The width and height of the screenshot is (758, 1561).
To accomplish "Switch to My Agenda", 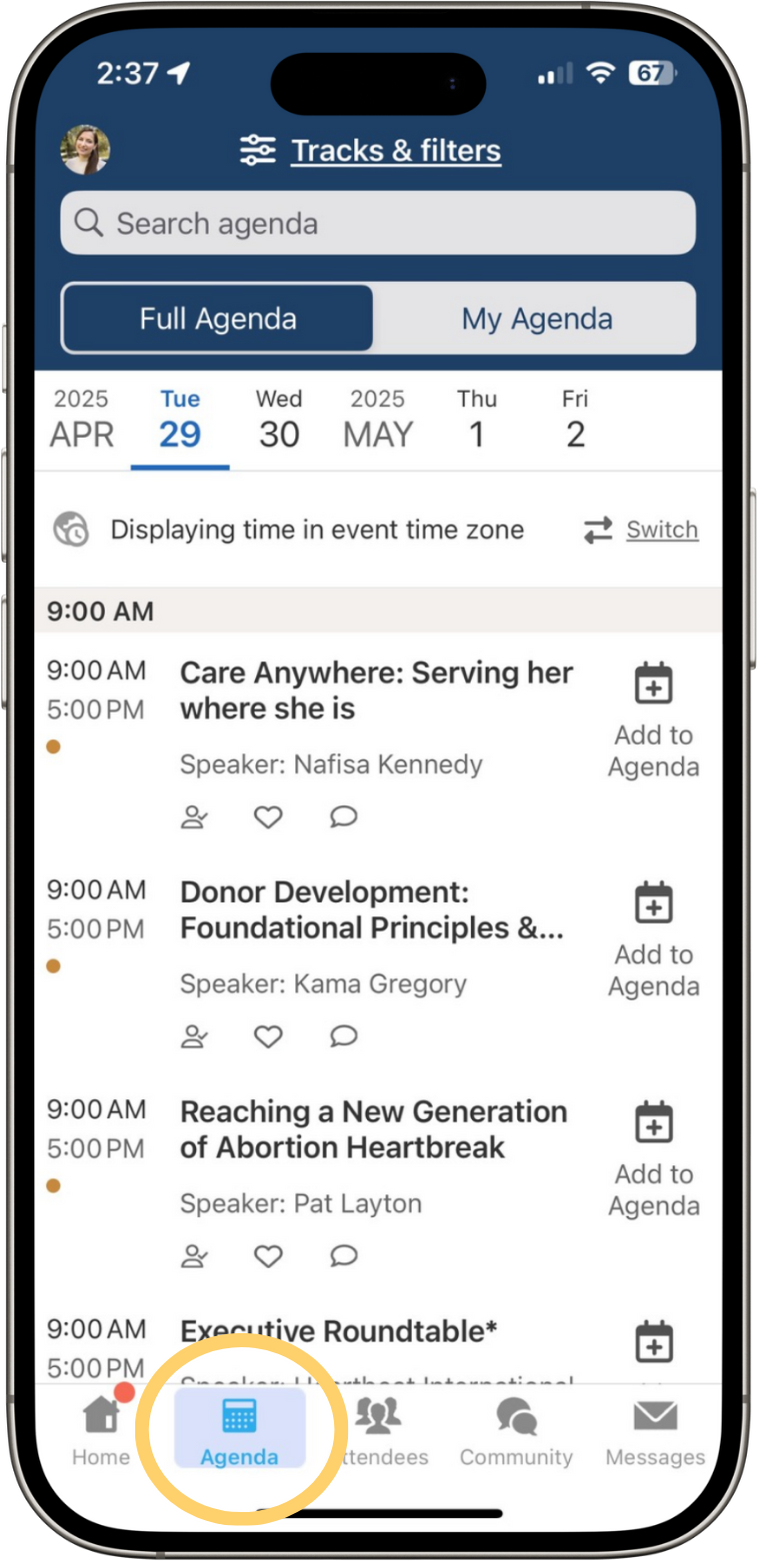I will (536, 319).
